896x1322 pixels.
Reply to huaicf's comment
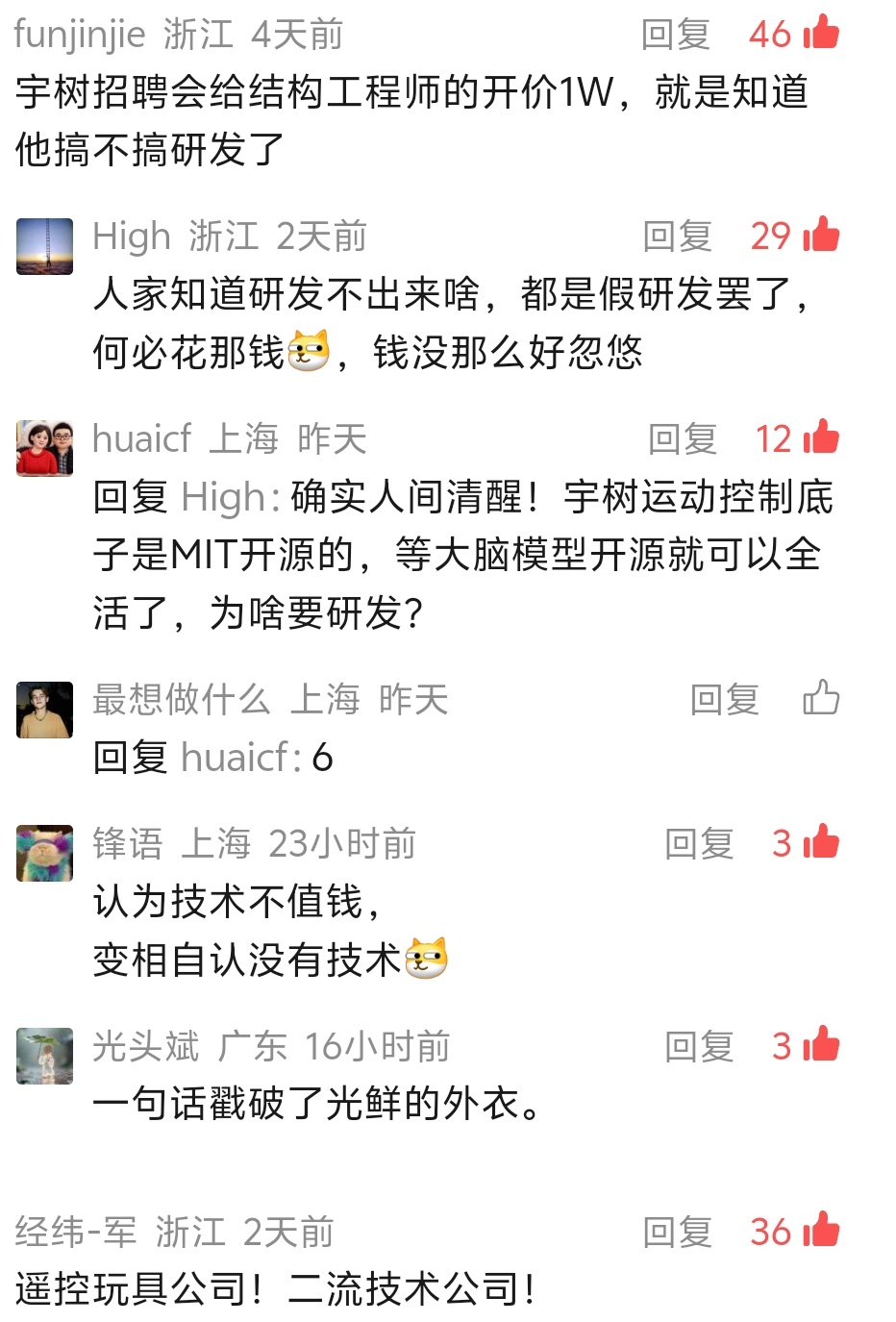pos(683,439)
